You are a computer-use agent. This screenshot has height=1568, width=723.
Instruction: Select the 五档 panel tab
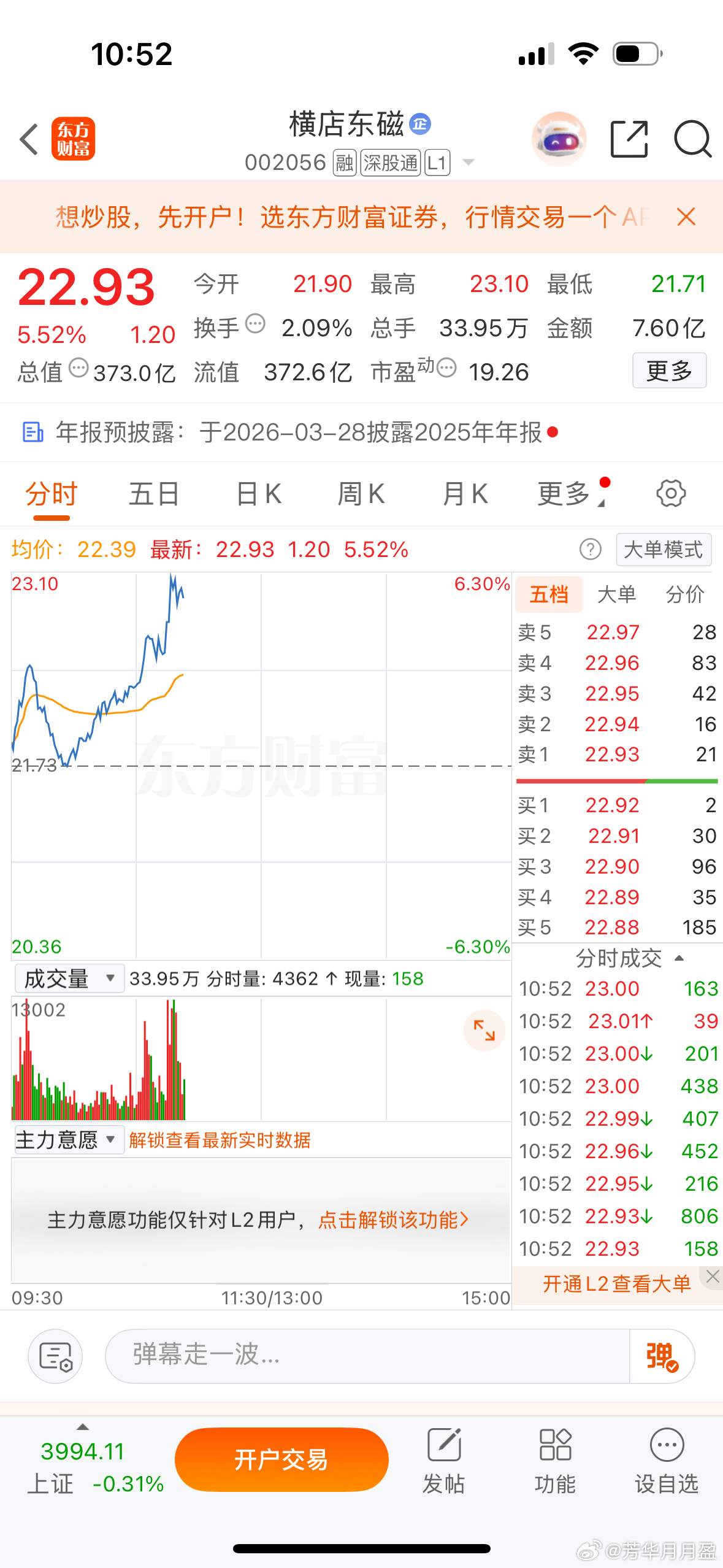(x=549, y=594)
